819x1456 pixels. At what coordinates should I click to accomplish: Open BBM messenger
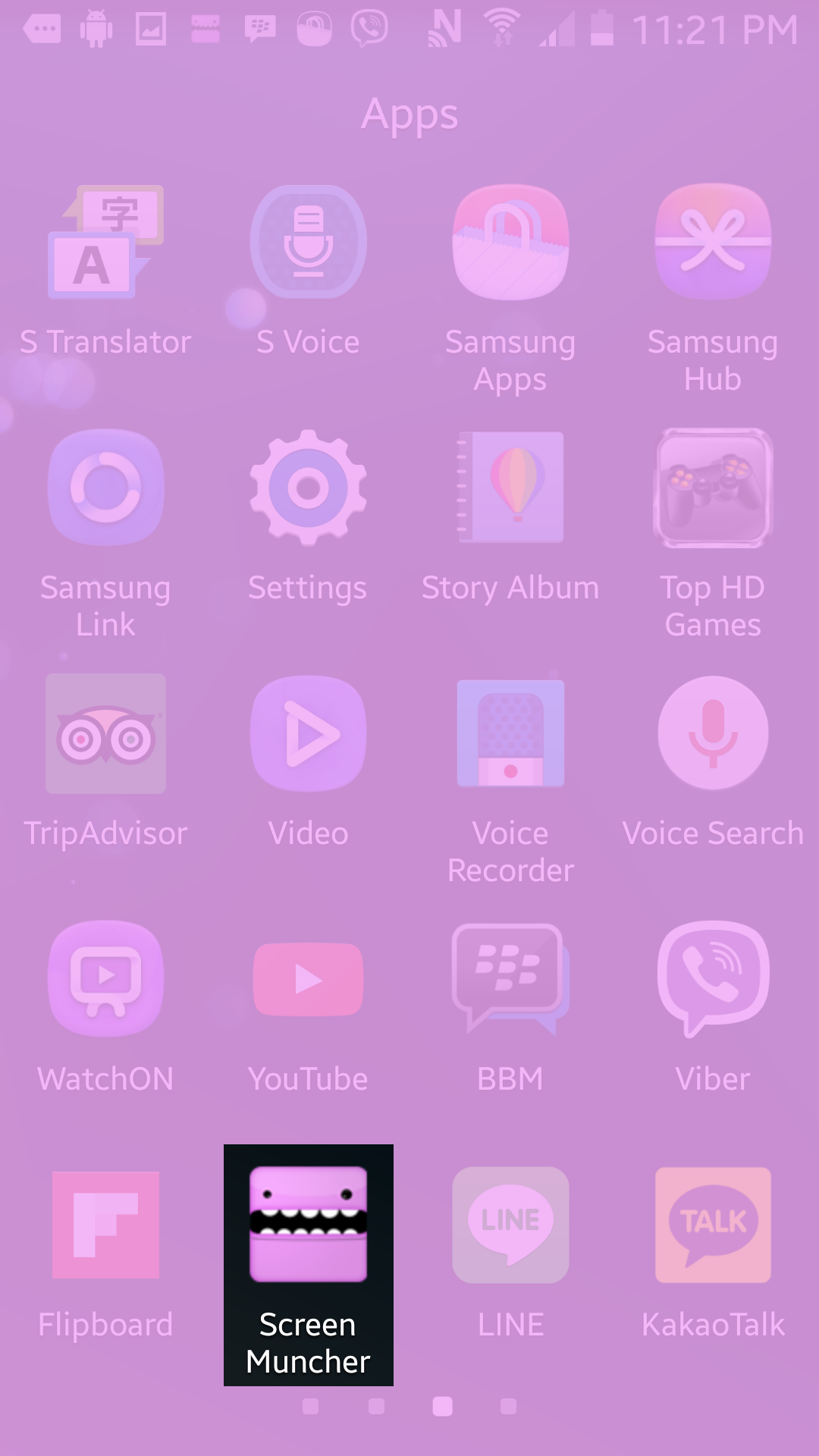tap(510, 978)
